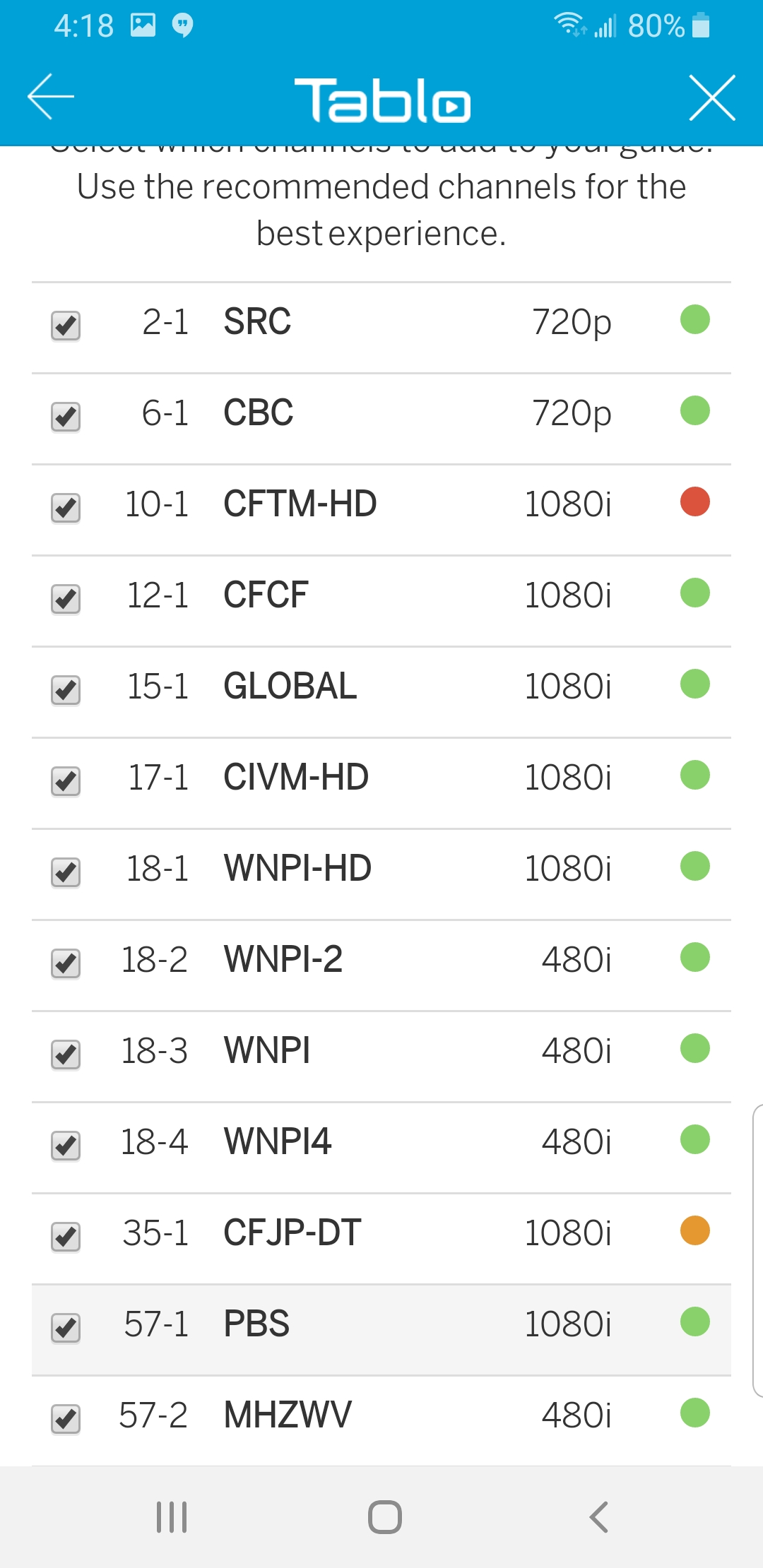Go to the phone's home screen
Viewport: 763px width, 1568px height.
coord(385,1516)
